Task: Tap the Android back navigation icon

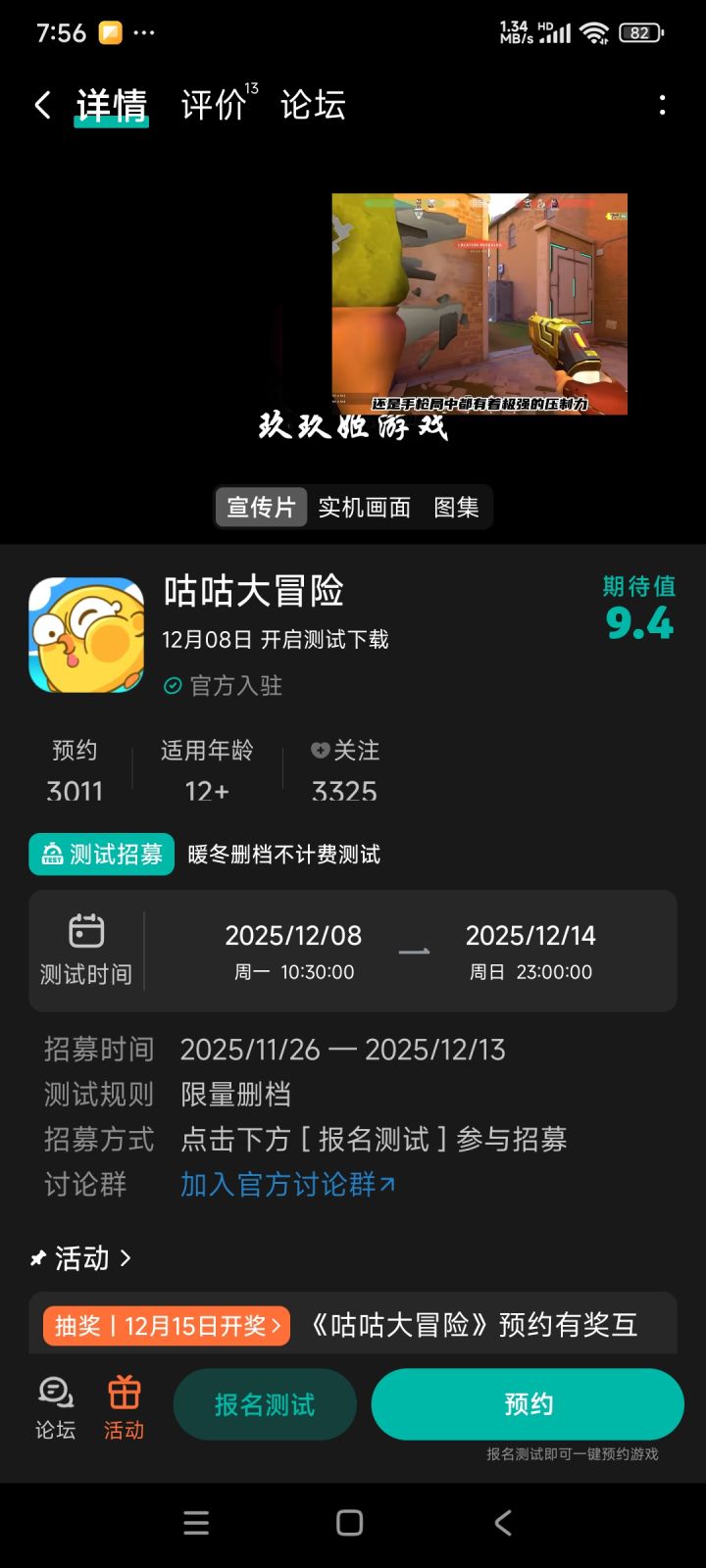Action: click(502, 1522)
